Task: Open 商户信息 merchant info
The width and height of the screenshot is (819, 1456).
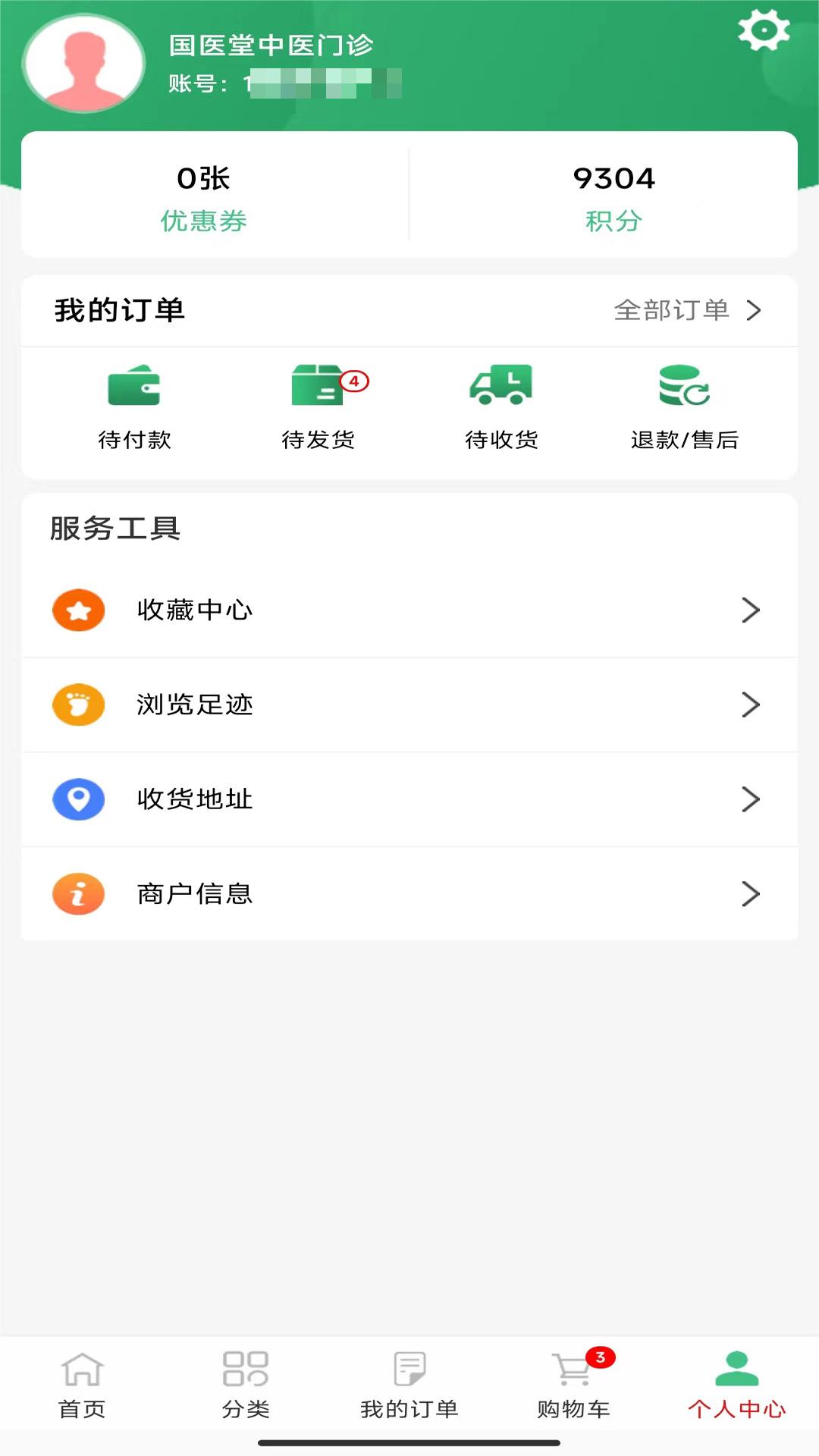Action: (409, 894)
